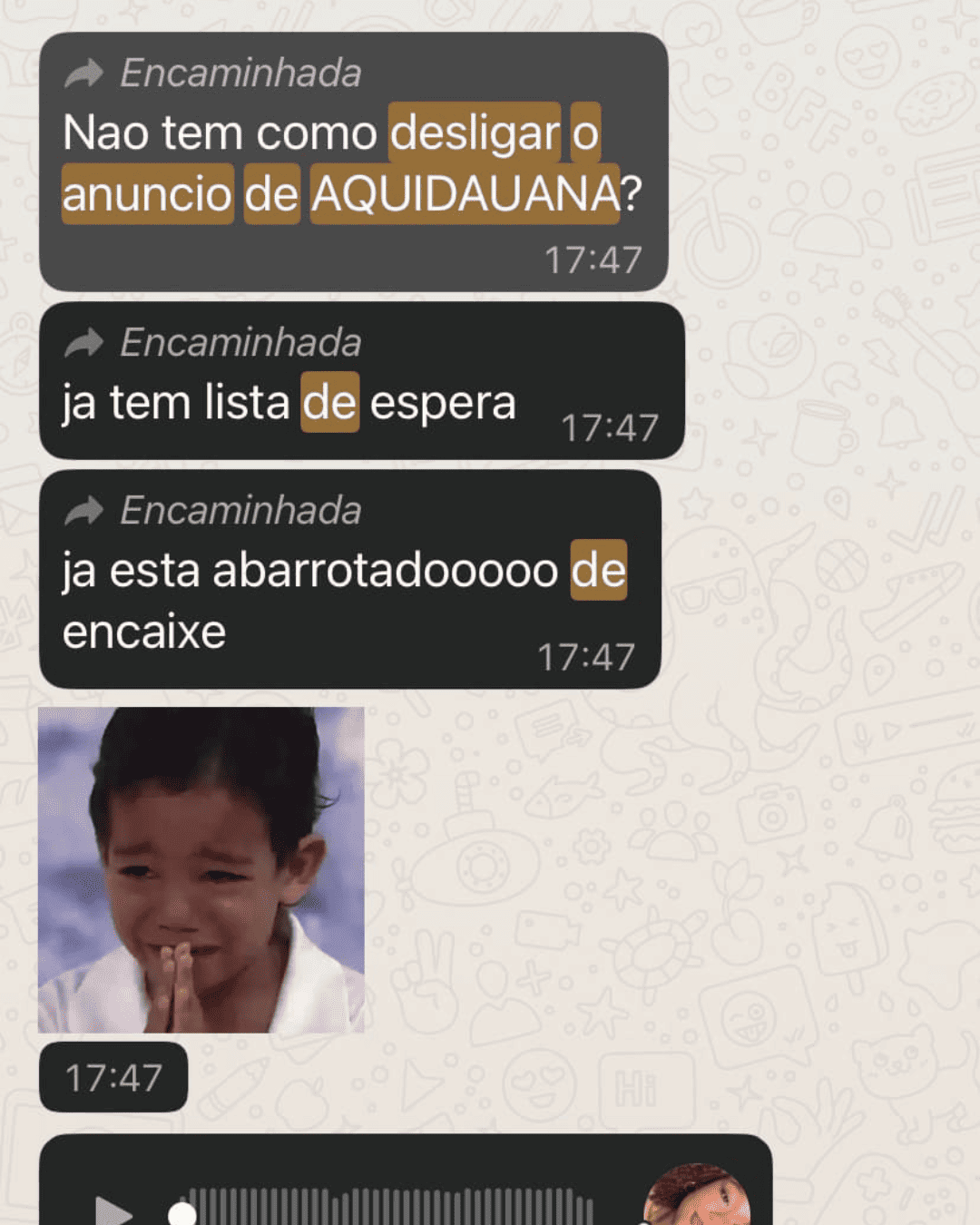Play the voice message

tap(114, 1210)
